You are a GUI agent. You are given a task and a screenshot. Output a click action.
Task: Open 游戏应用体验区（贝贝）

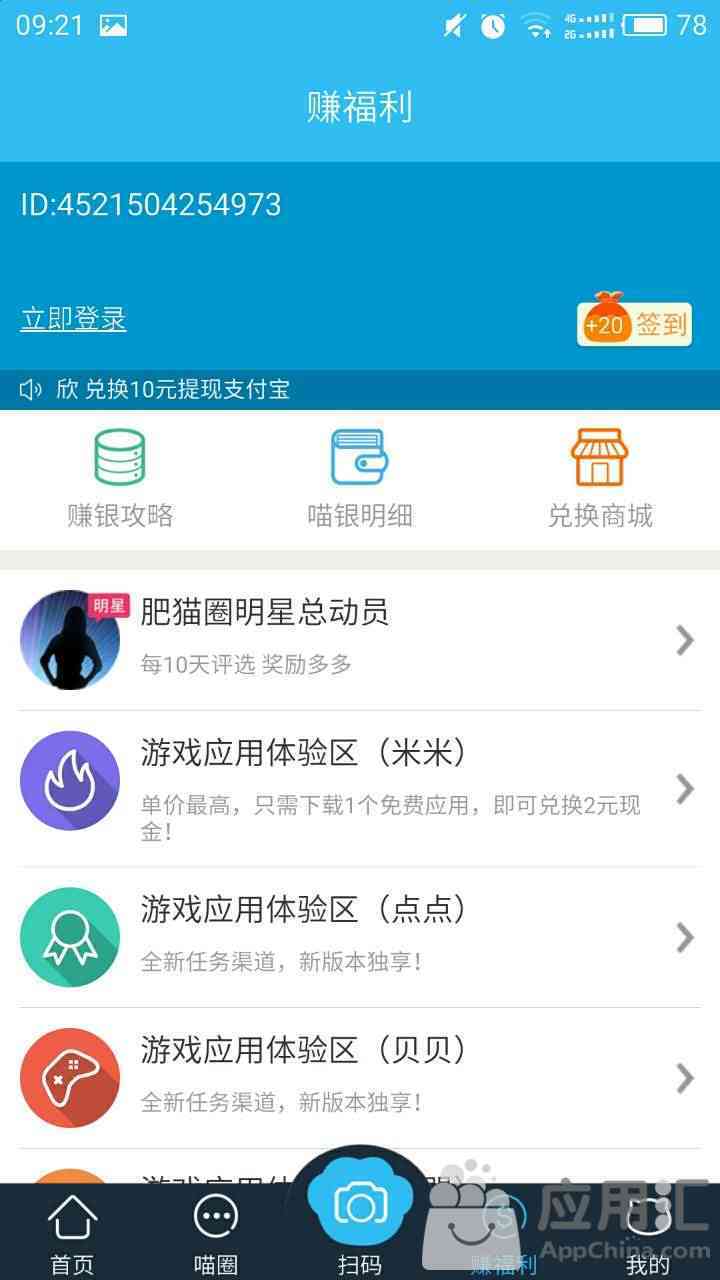click(360, 1078)
